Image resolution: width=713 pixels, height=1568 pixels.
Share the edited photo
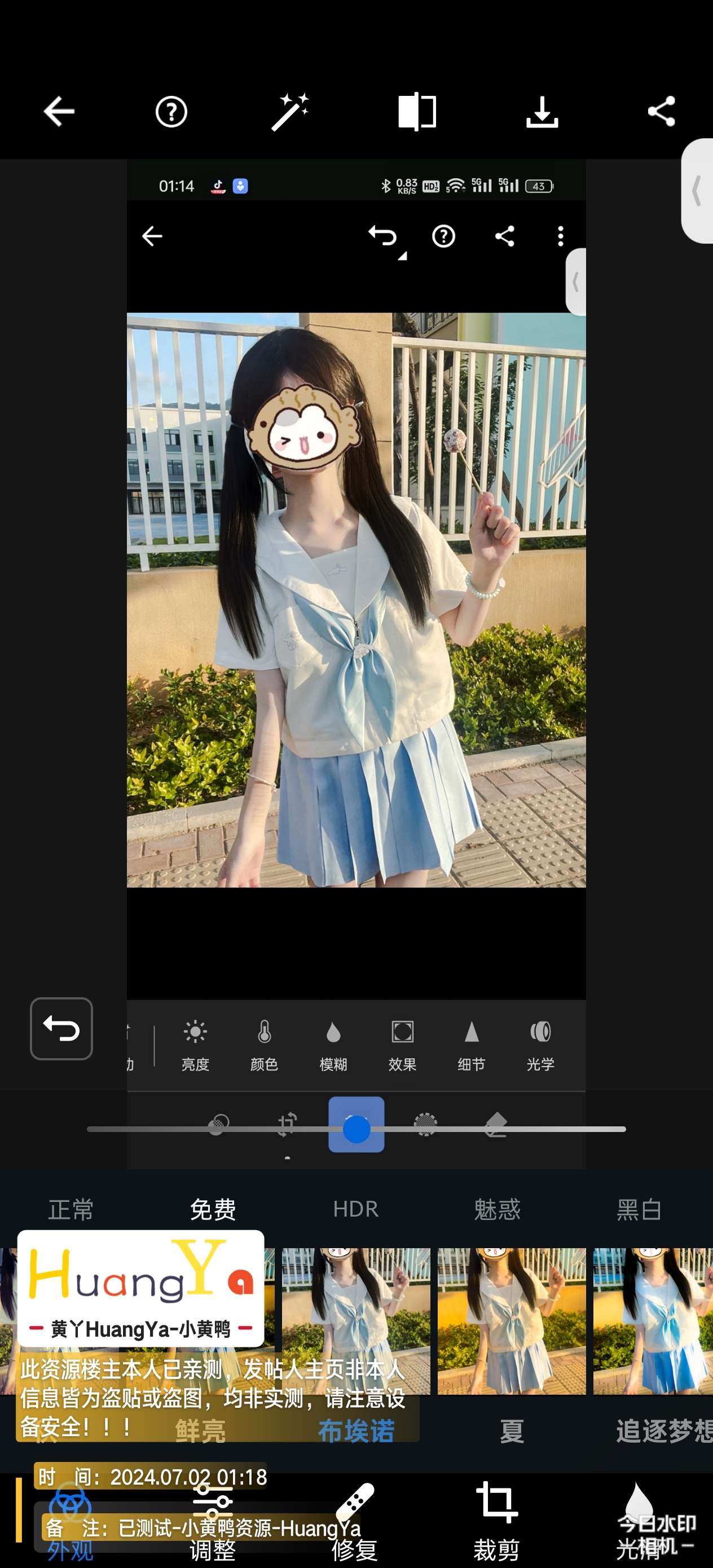tap(661, 112)
